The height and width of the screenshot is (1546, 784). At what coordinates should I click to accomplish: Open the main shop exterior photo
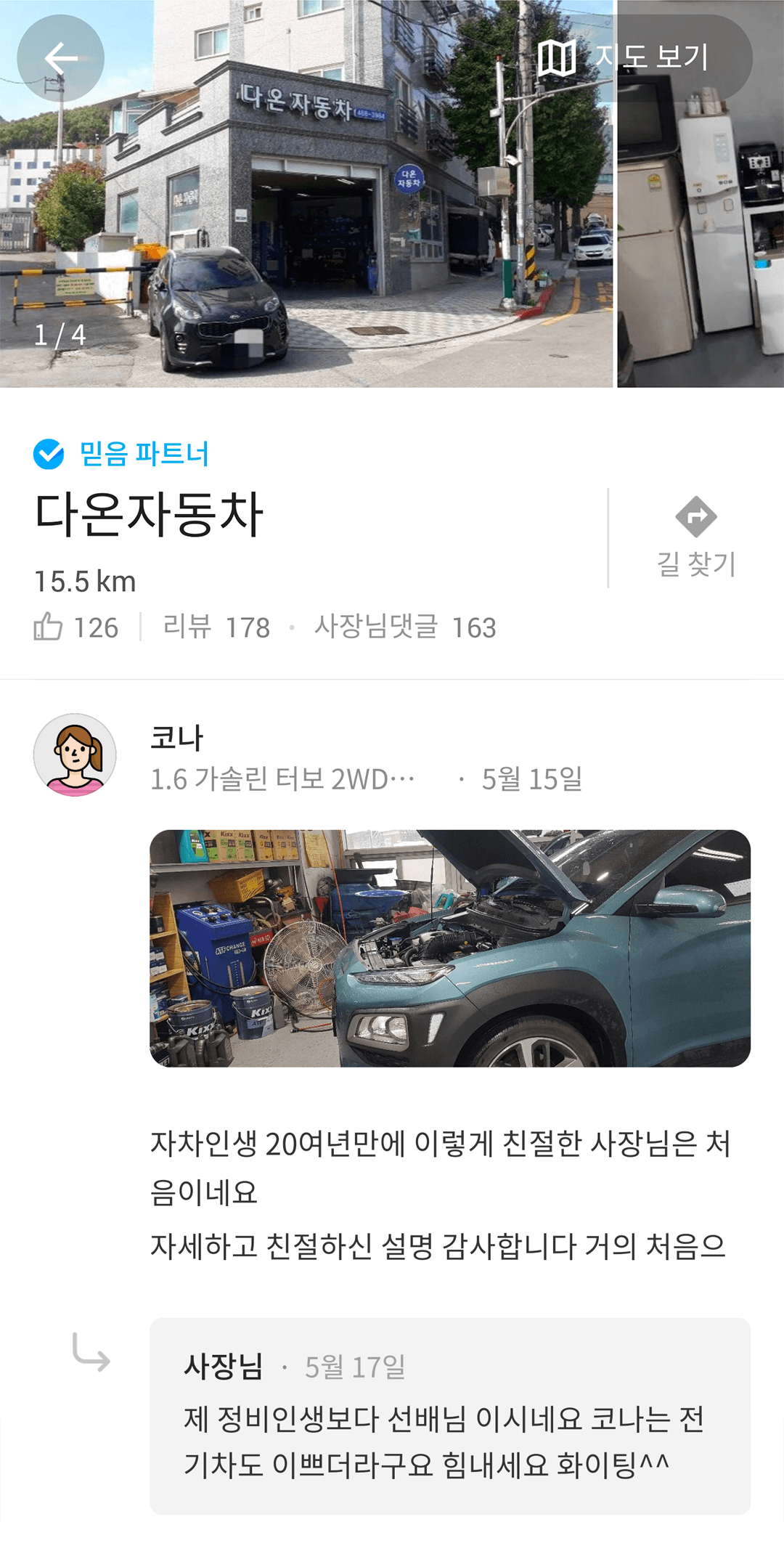(305, 218)
